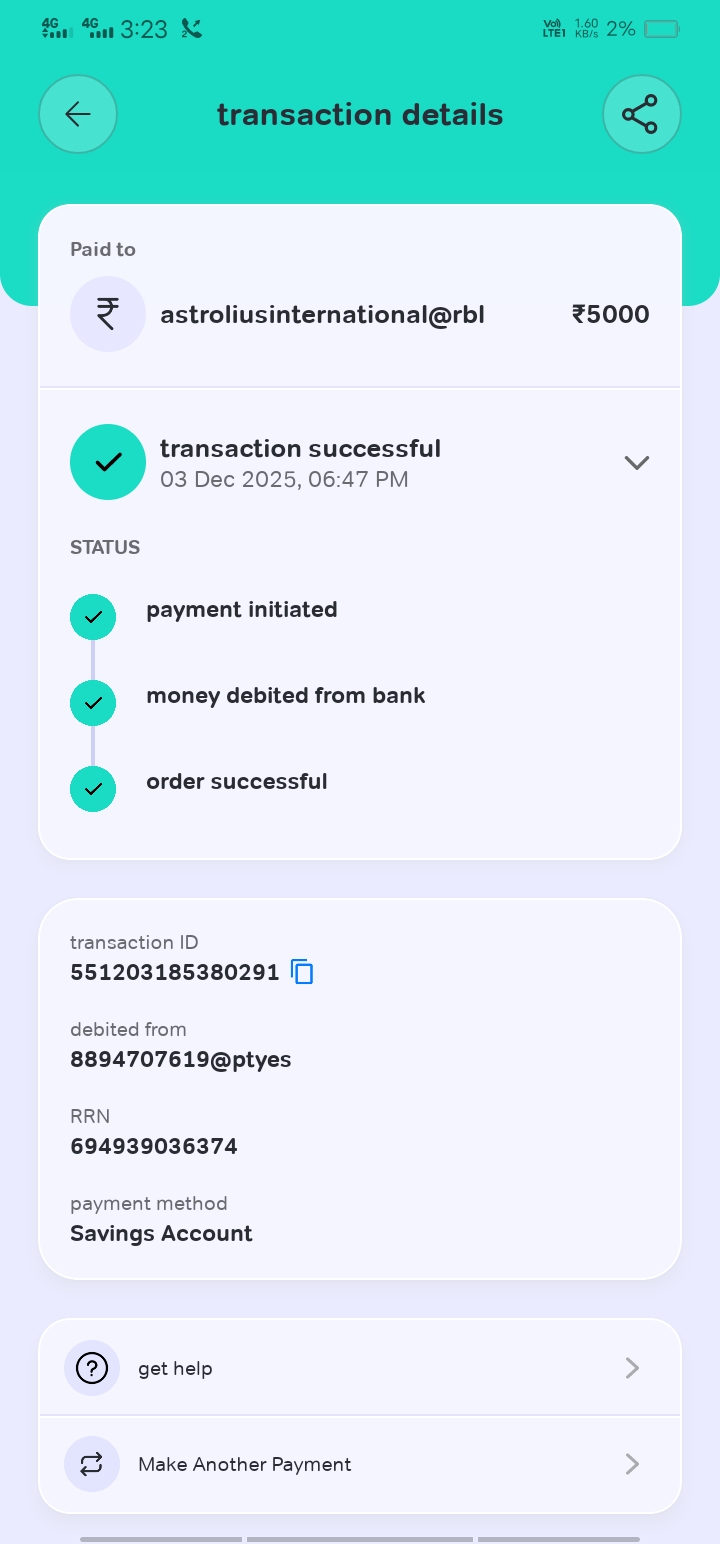Go back using the arrow button
The width and height of the screenshot is (720, 1544).
point(78,114)
